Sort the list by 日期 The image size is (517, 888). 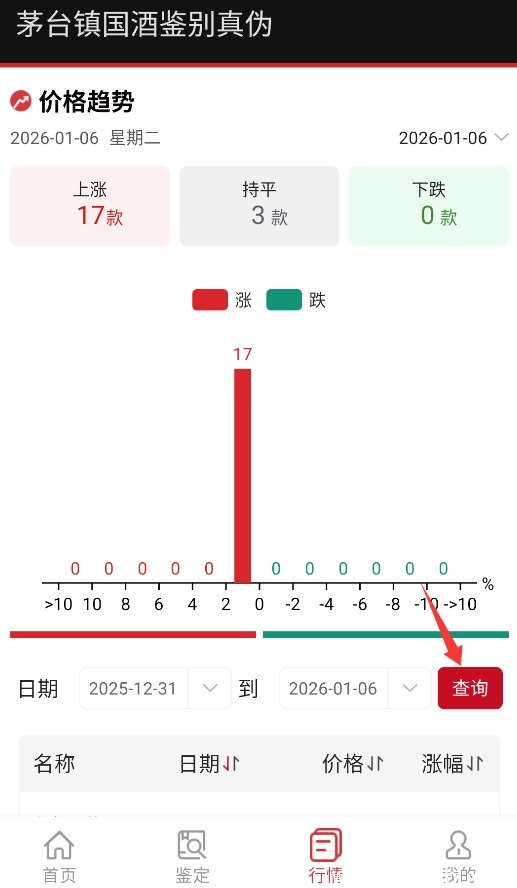[x=209, y=763]
